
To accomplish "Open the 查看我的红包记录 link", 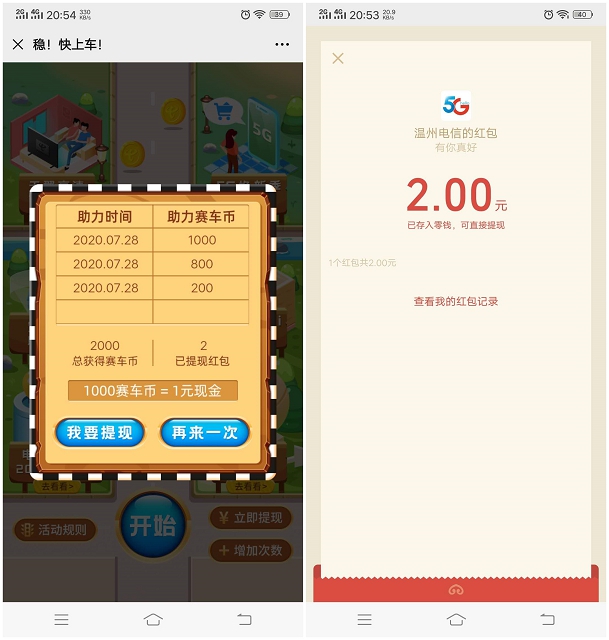I will 456,301.
